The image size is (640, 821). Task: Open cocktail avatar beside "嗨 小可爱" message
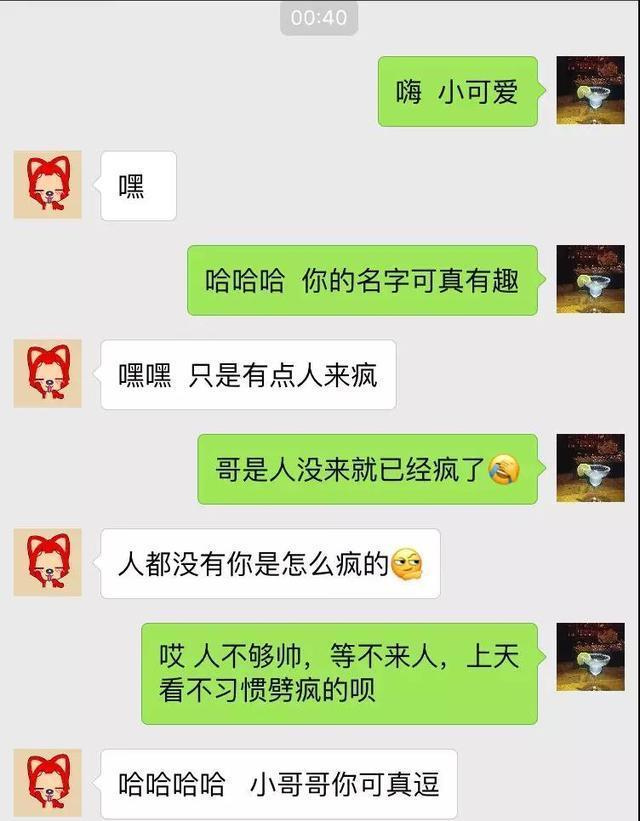pyautogui.click(x=590, y=90)
